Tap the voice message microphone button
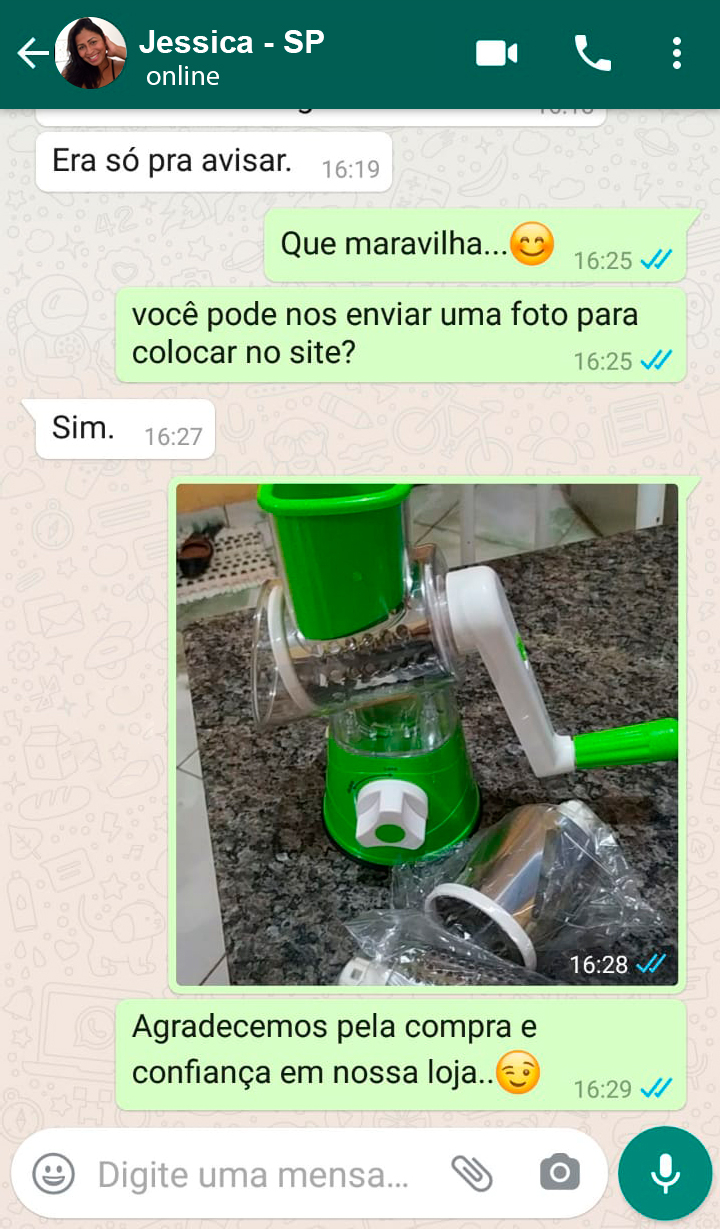 [665, 1173]
